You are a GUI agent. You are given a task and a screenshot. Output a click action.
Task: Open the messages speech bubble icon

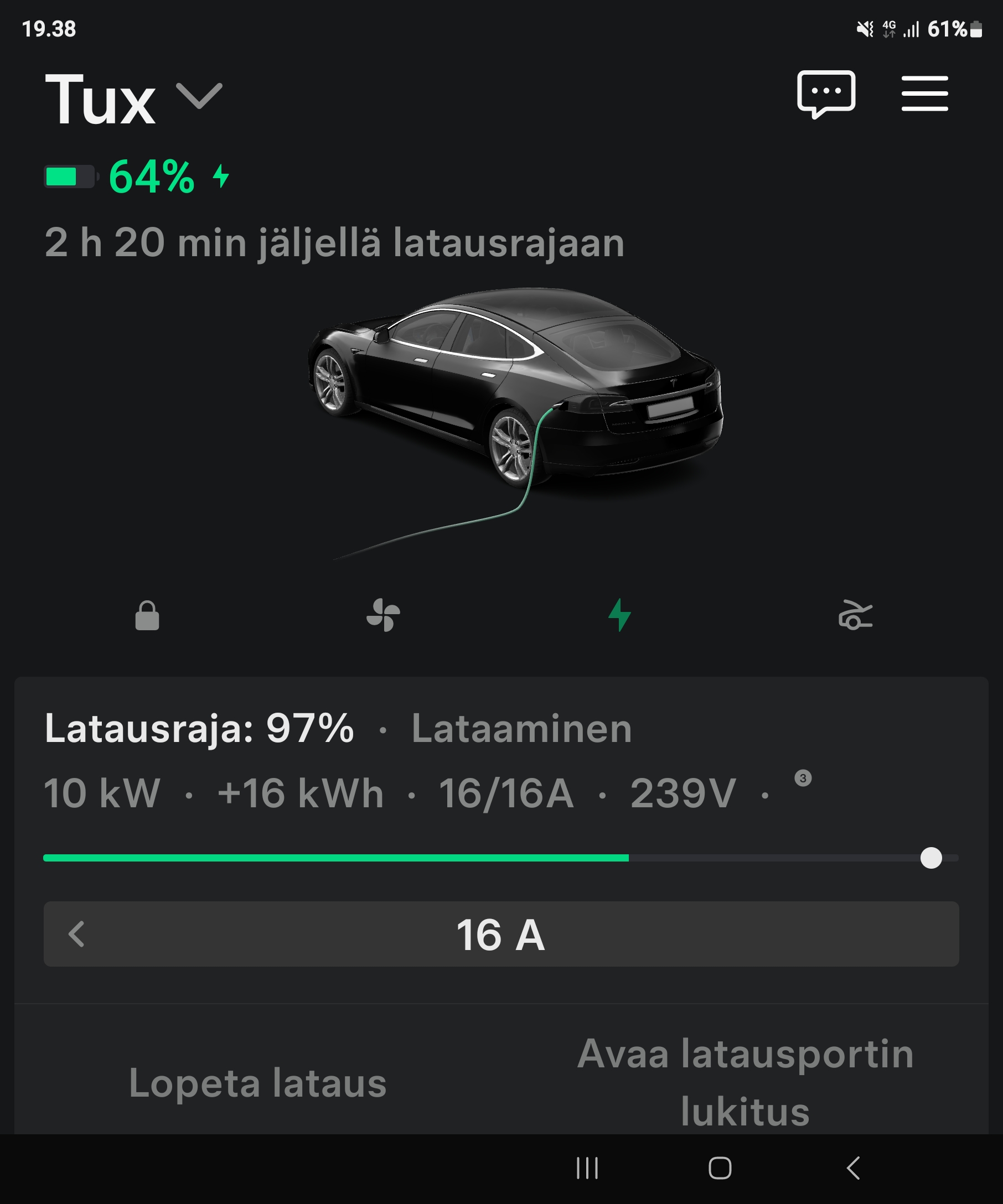pos(826,94)
